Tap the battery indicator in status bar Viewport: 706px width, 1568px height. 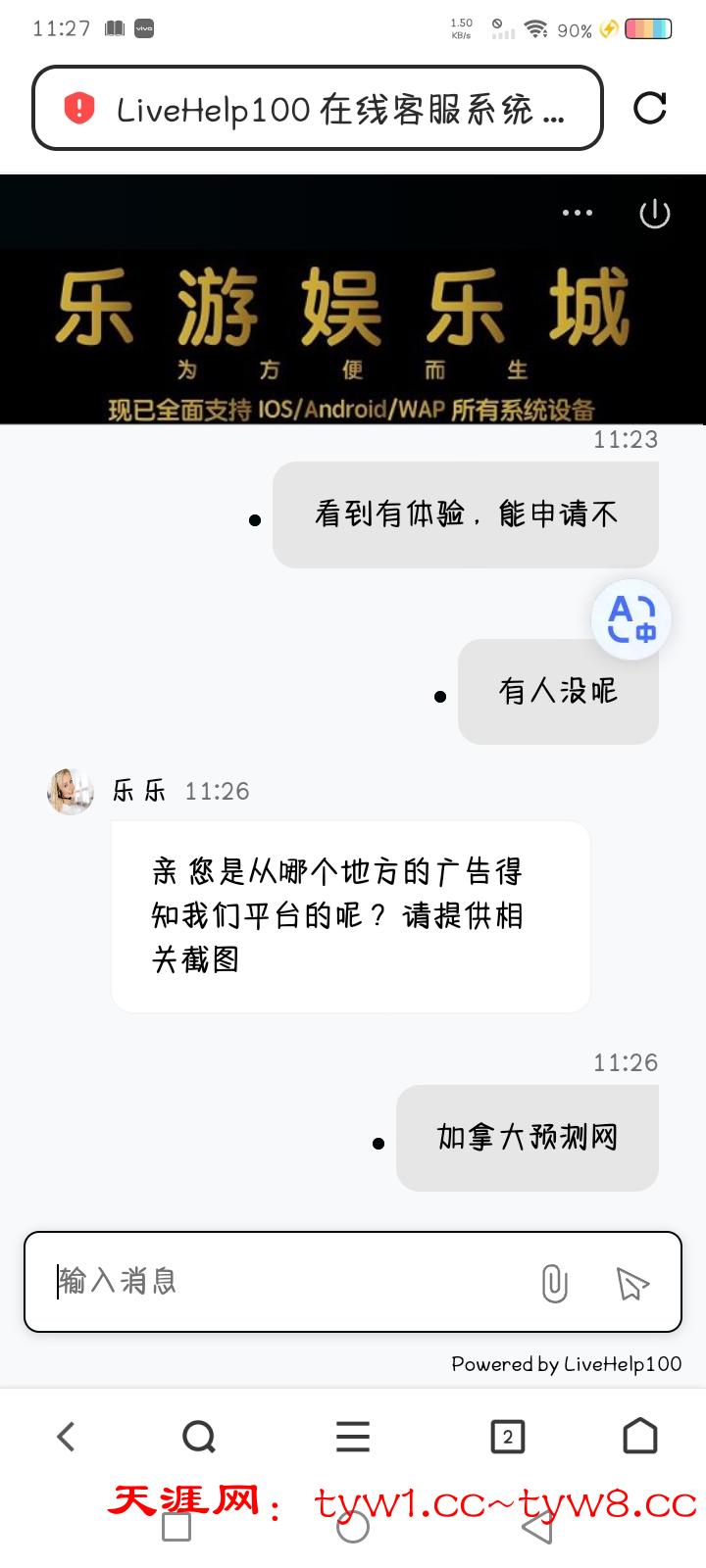tap(648, 27)
